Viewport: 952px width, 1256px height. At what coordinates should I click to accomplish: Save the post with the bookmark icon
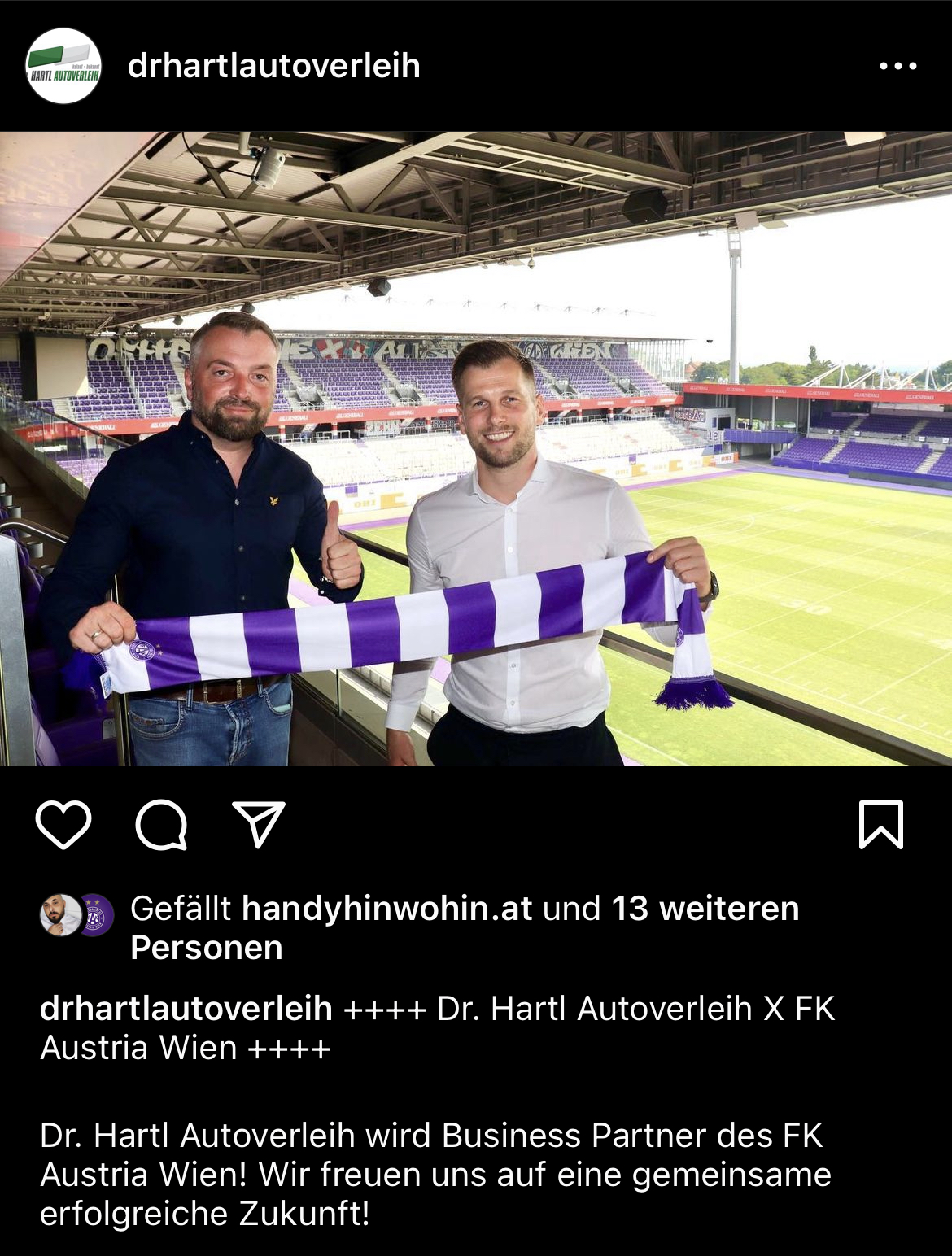coord(881,825)
